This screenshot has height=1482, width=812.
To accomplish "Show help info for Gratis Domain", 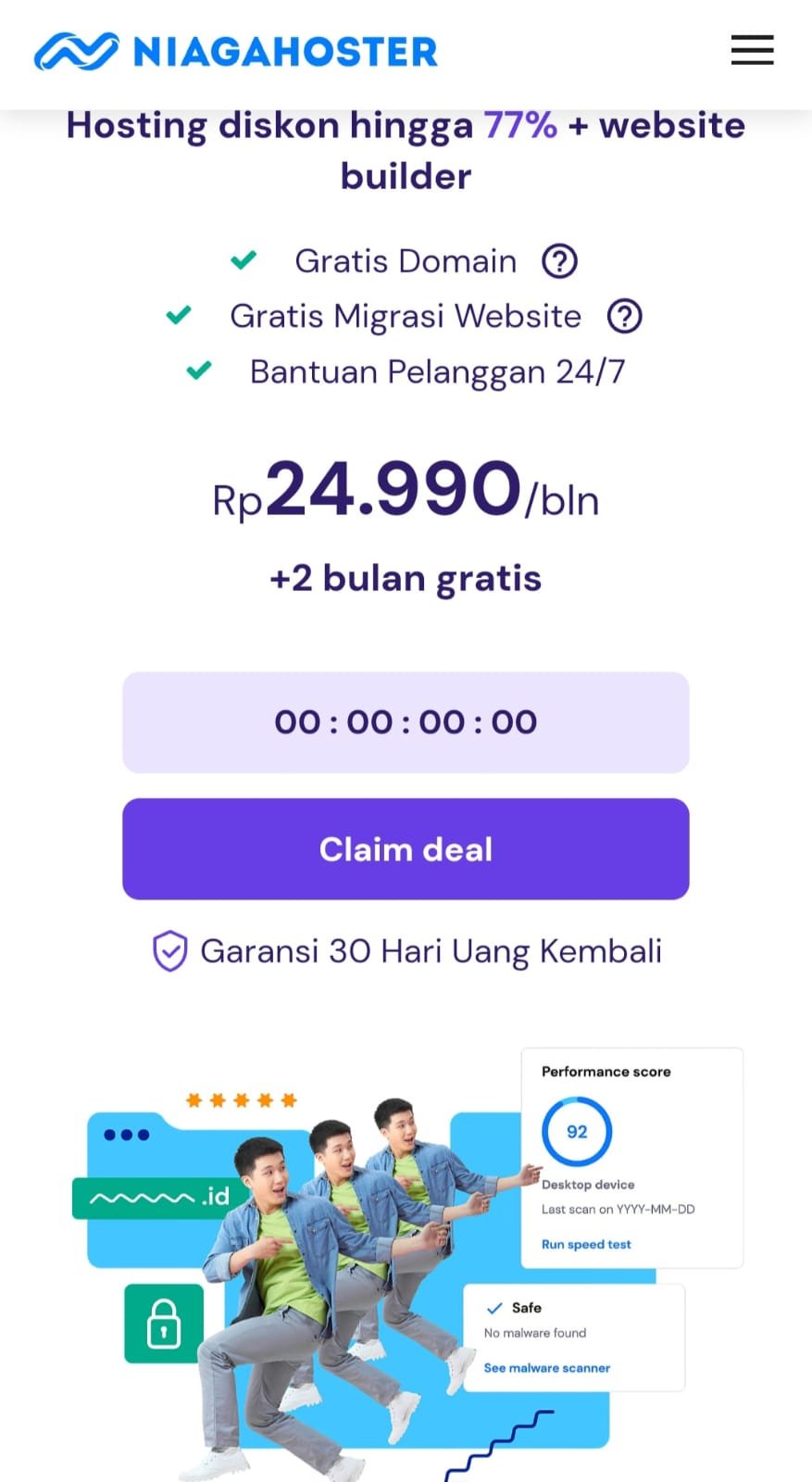I will [x=559, y=261].
